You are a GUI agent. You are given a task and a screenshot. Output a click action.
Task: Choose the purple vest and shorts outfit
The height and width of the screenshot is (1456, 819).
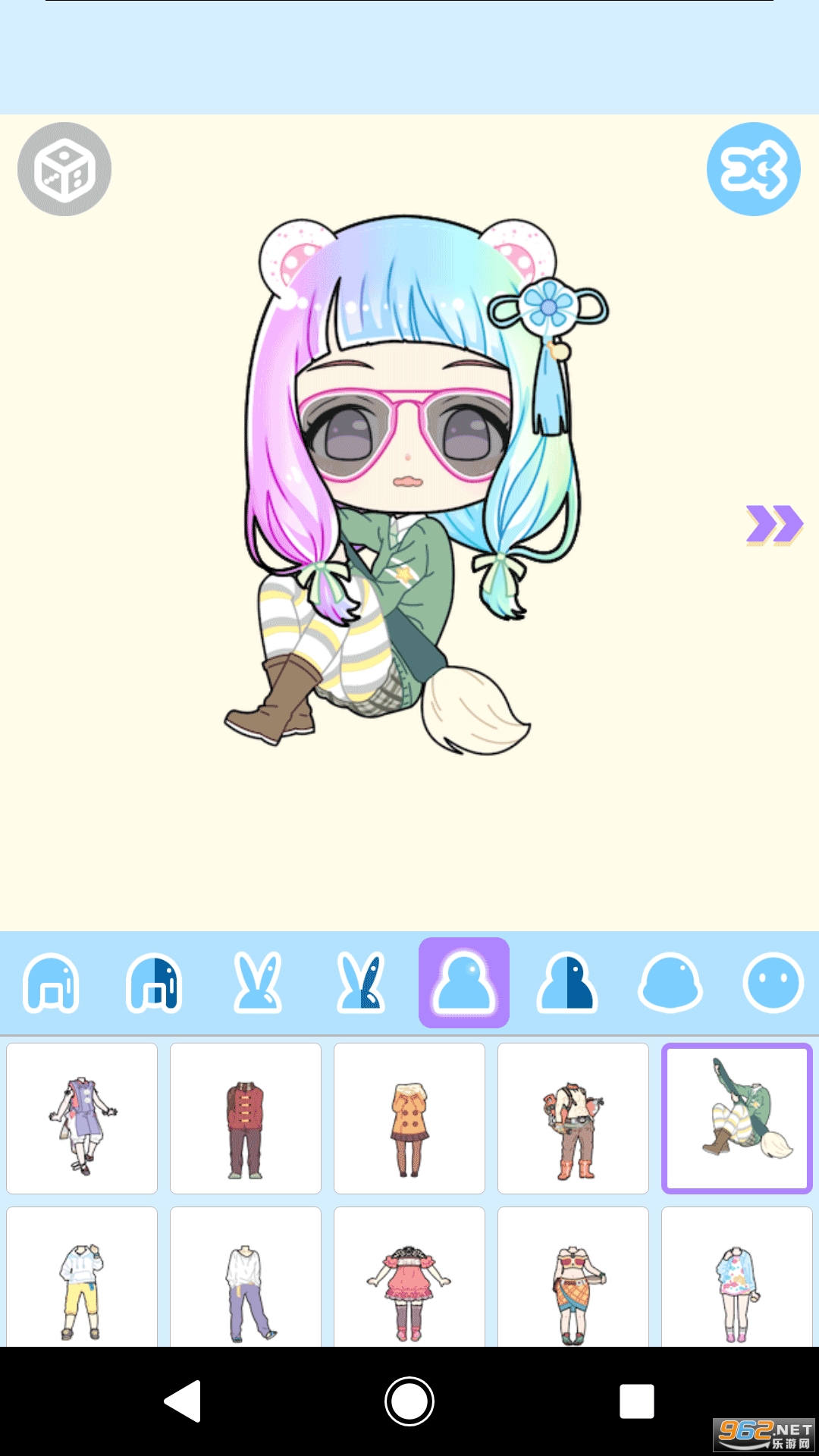82,1118
